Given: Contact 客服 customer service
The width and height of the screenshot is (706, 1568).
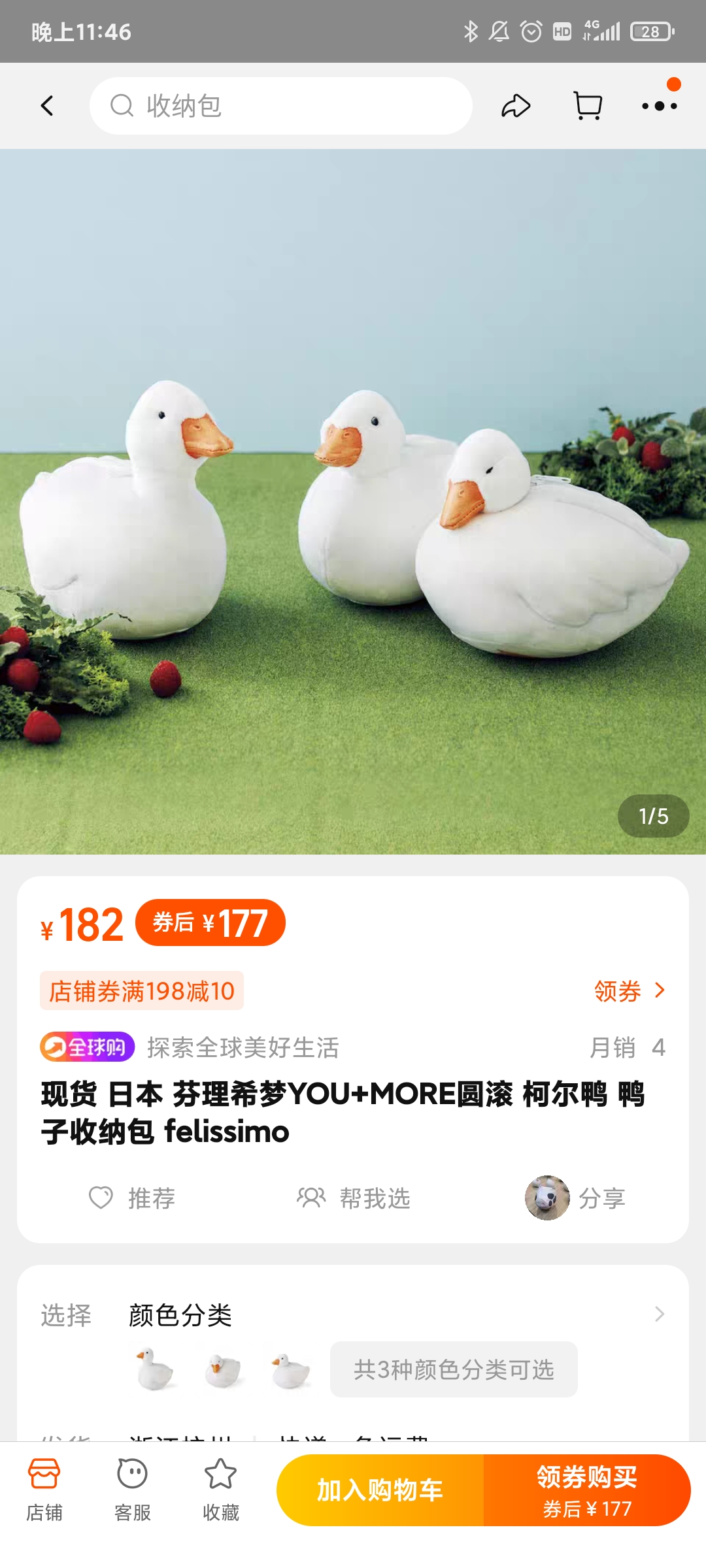Looking at the screenshot, I should [x=132, y=1490].
